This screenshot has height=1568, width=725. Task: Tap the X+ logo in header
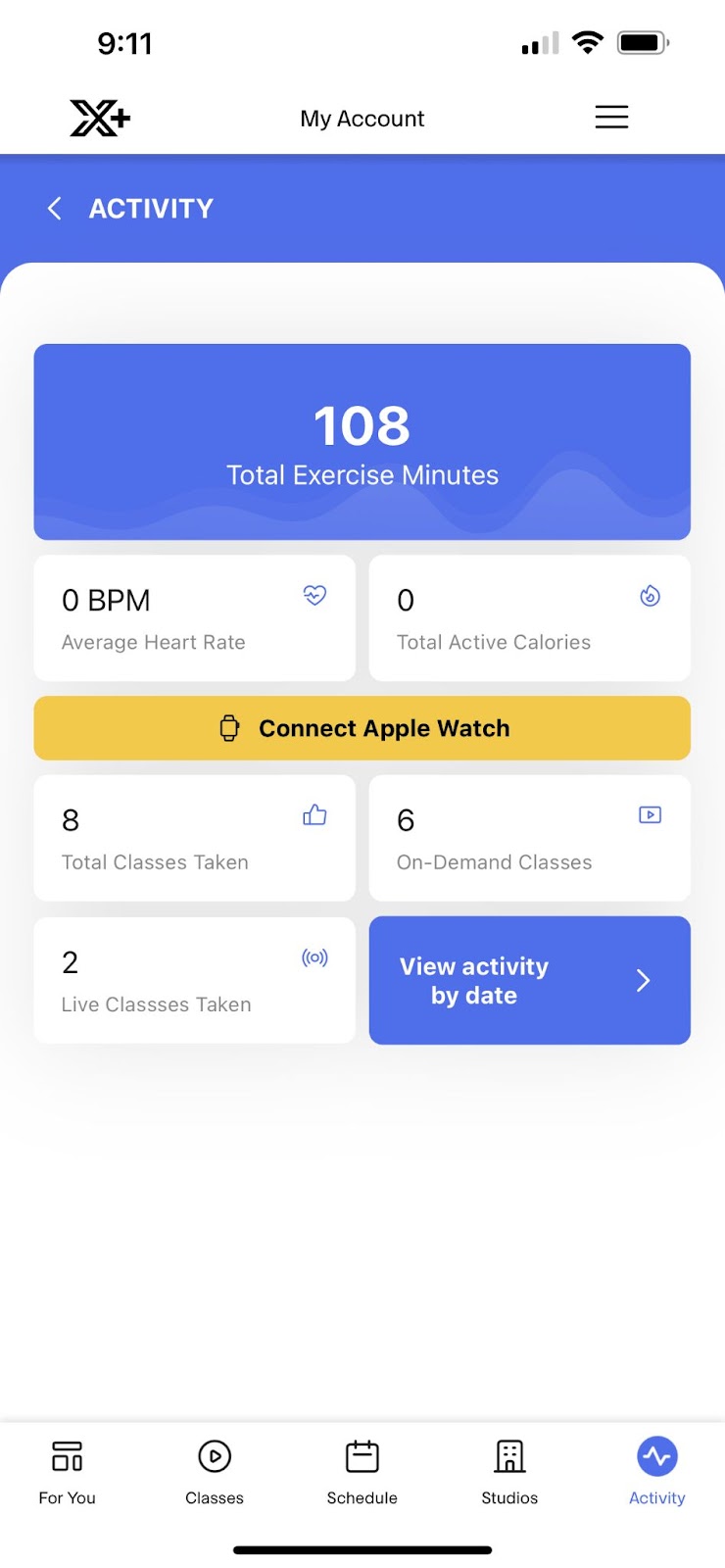[x=100, y=118]
